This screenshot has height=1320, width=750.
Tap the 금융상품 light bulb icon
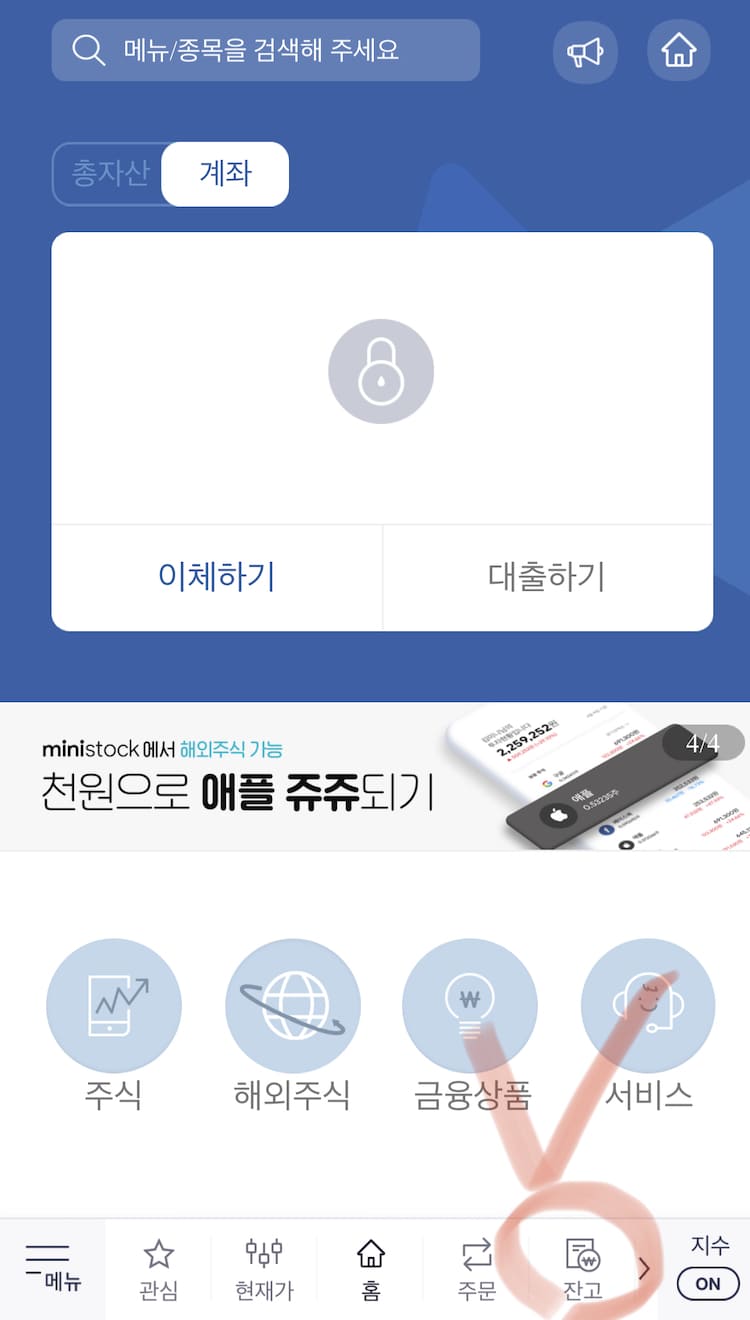coord(470,1005)
